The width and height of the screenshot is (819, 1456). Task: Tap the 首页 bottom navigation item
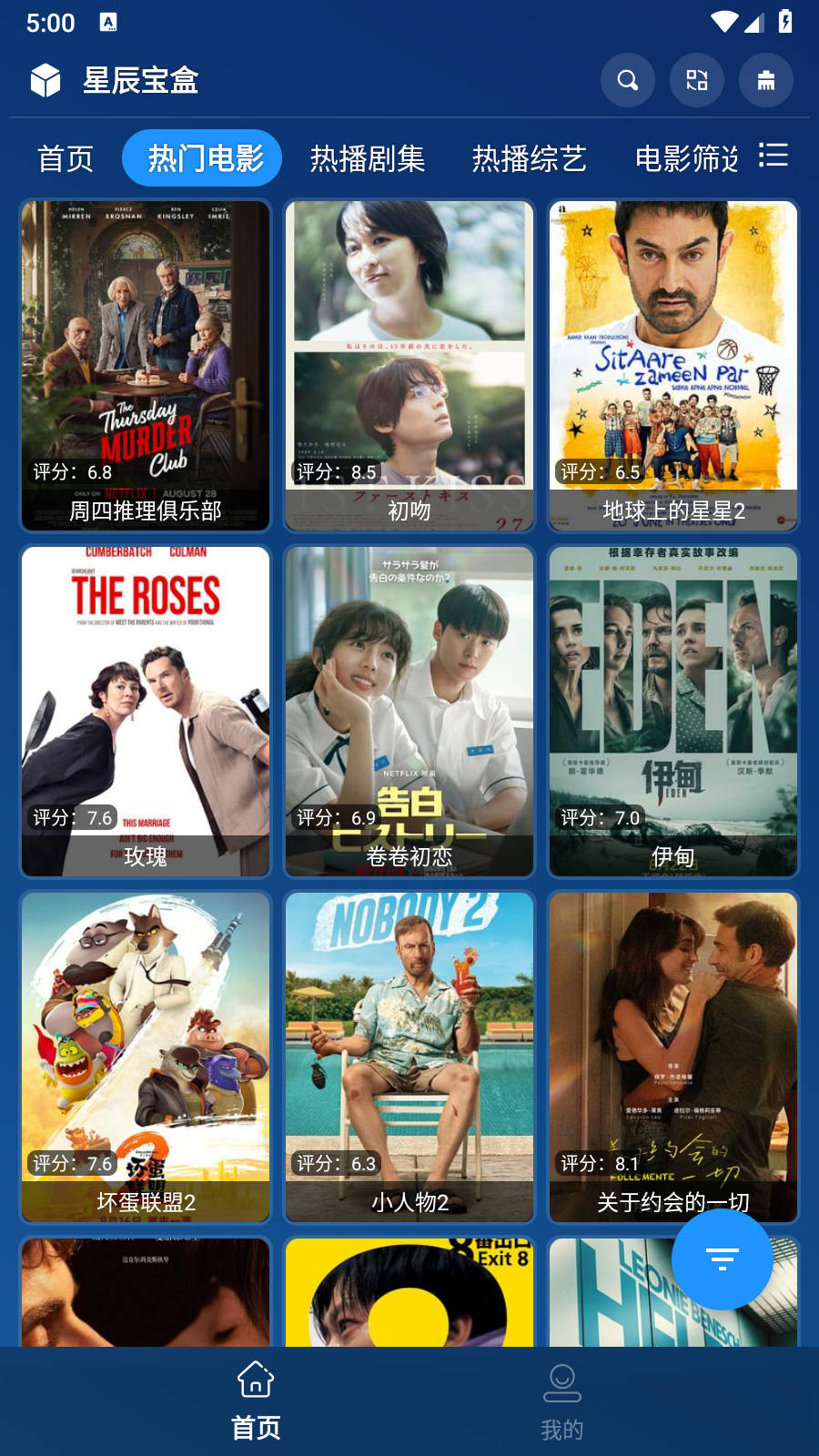[x=256, y=1402]
